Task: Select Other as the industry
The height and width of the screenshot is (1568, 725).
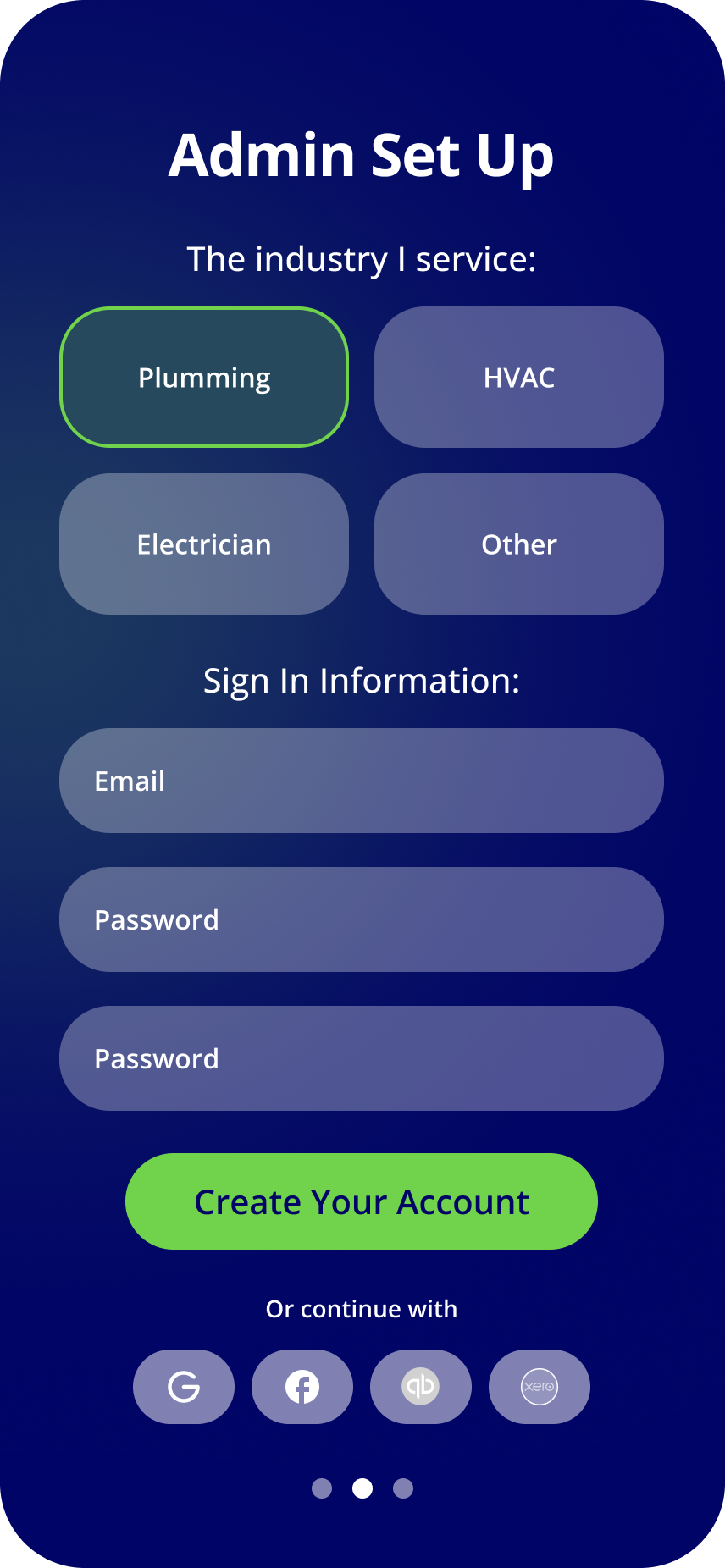Action: [x=519, y=544]
